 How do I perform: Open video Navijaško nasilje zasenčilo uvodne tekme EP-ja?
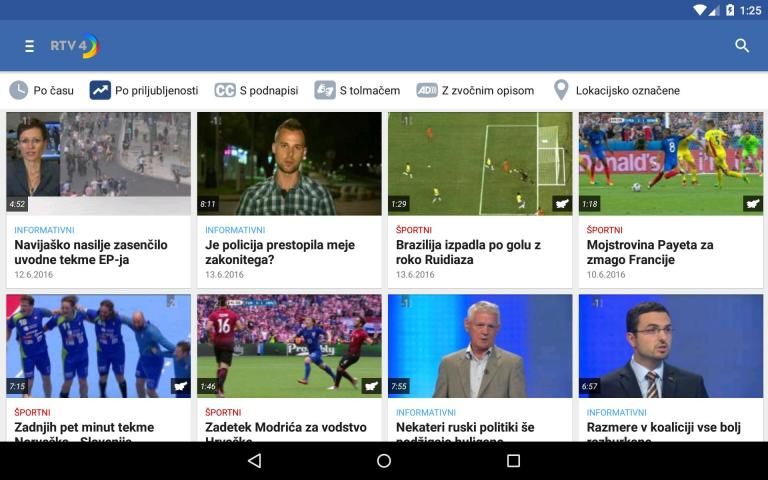coord(98,200)
